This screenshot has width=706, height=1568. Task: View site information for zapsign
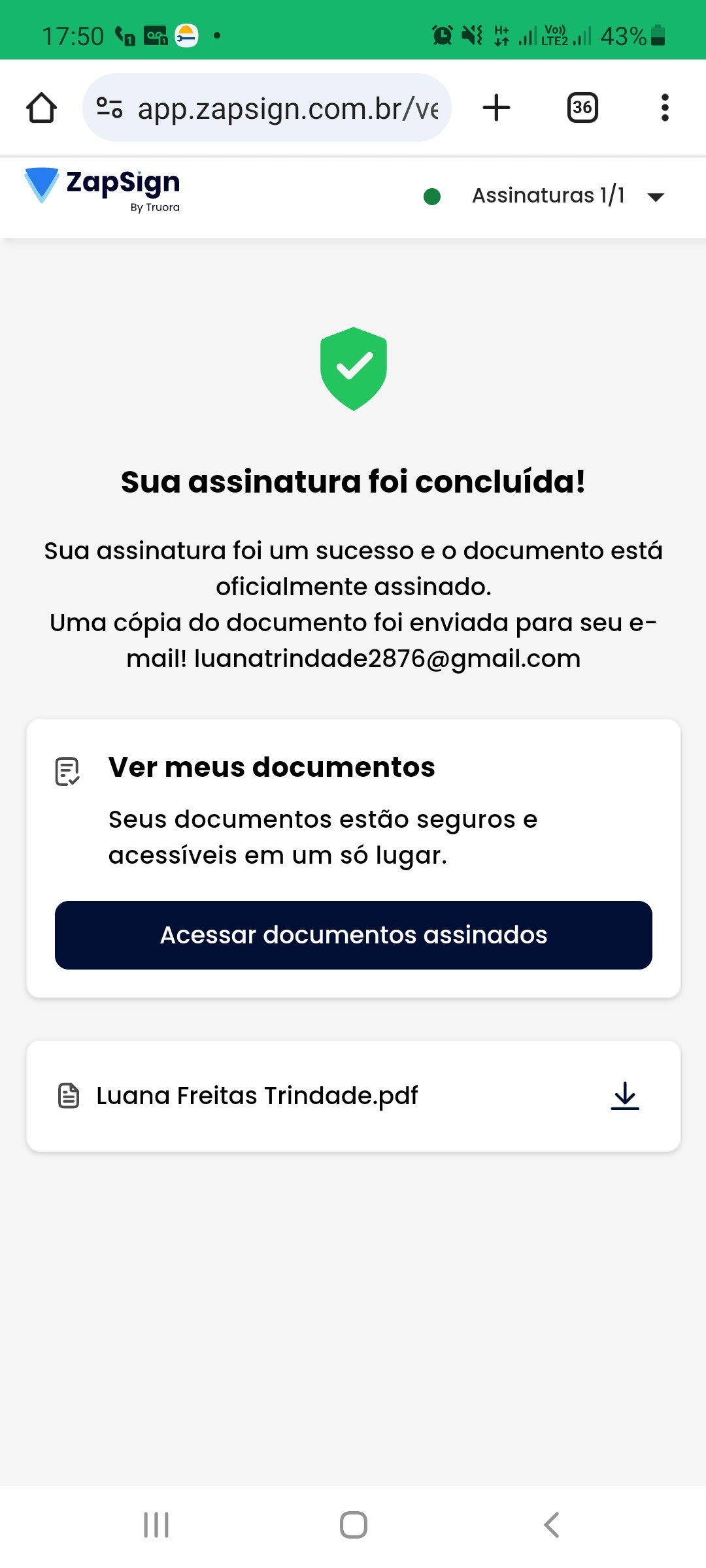point(109,108)
